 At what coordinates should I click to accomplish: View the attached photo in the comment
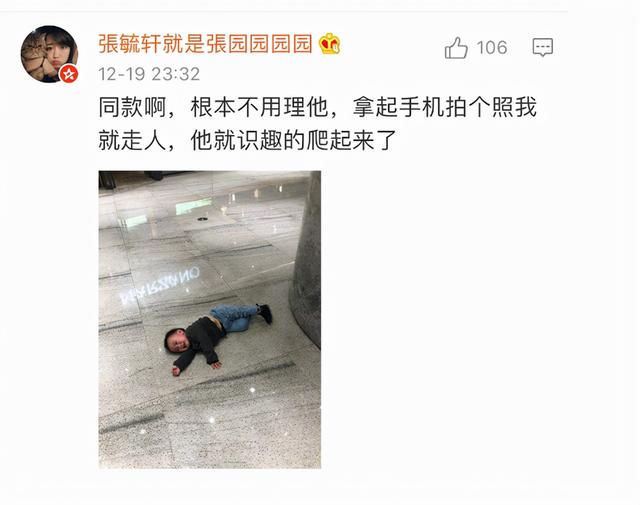(x=209, y=319)
